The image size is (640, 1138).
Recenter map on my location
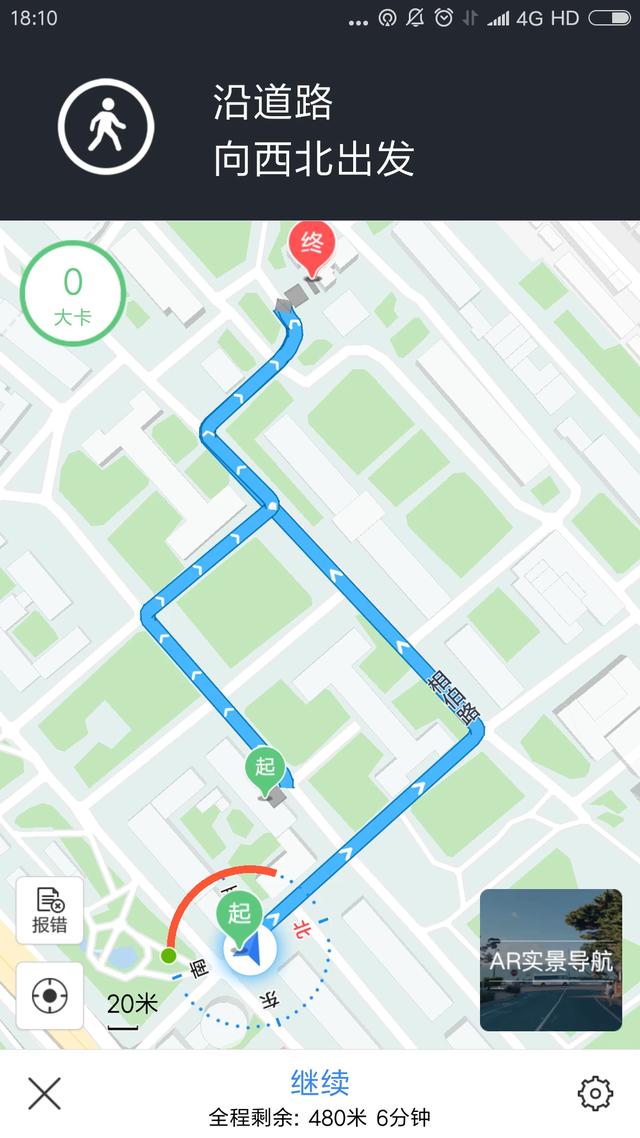click(x=49, y=996)
